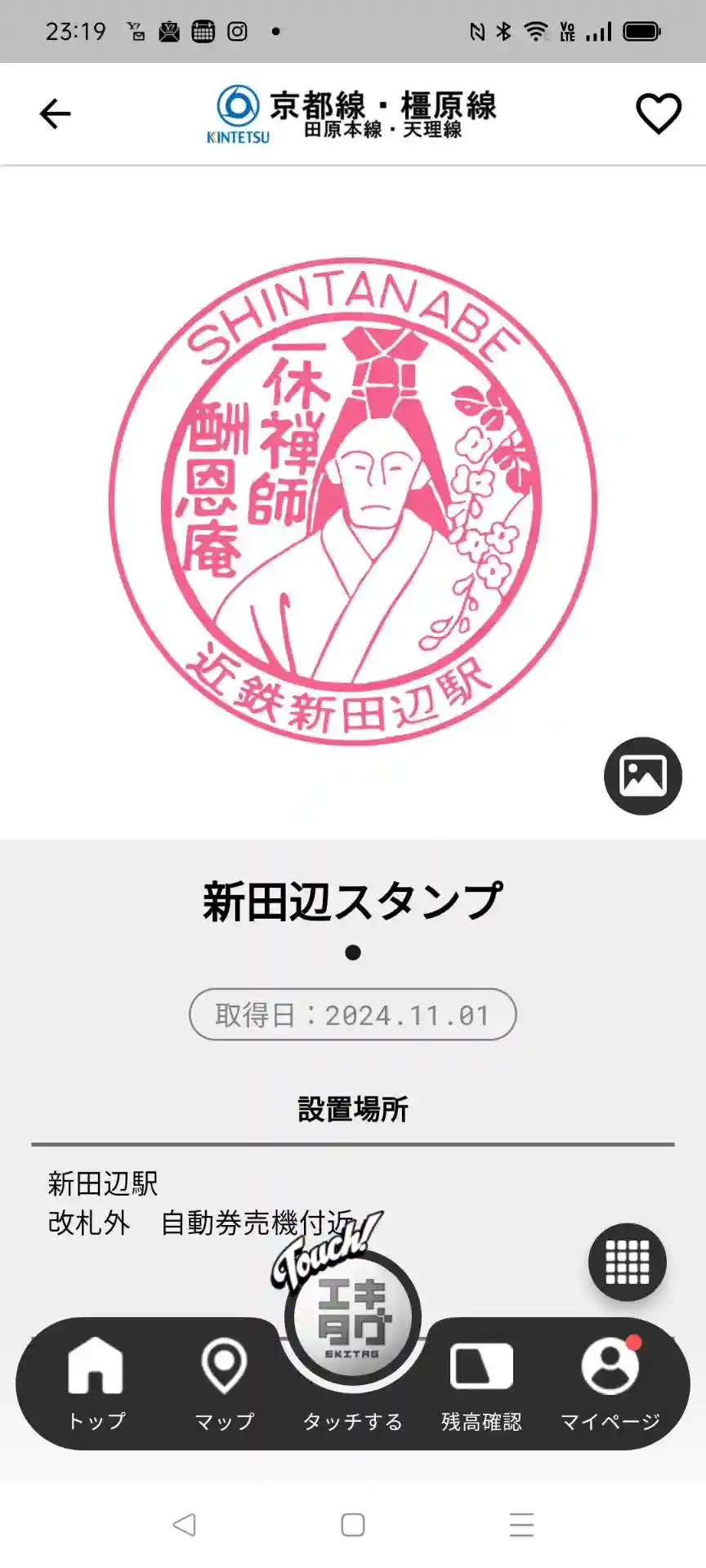The image size is (706, 1568).
Task: Open the stamp image gallery button
Action: tap(643, 776)
